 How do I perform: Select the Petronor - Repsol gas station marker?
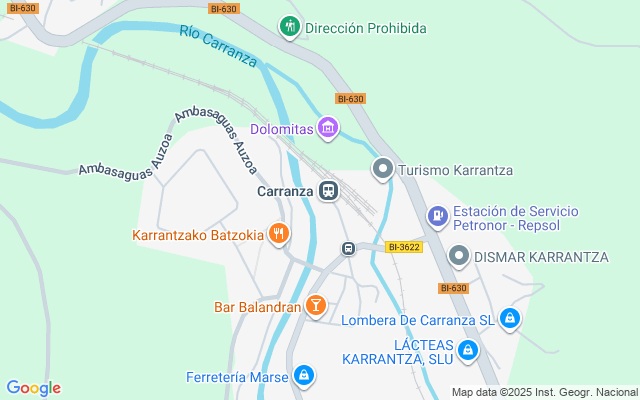coord(437,216)
